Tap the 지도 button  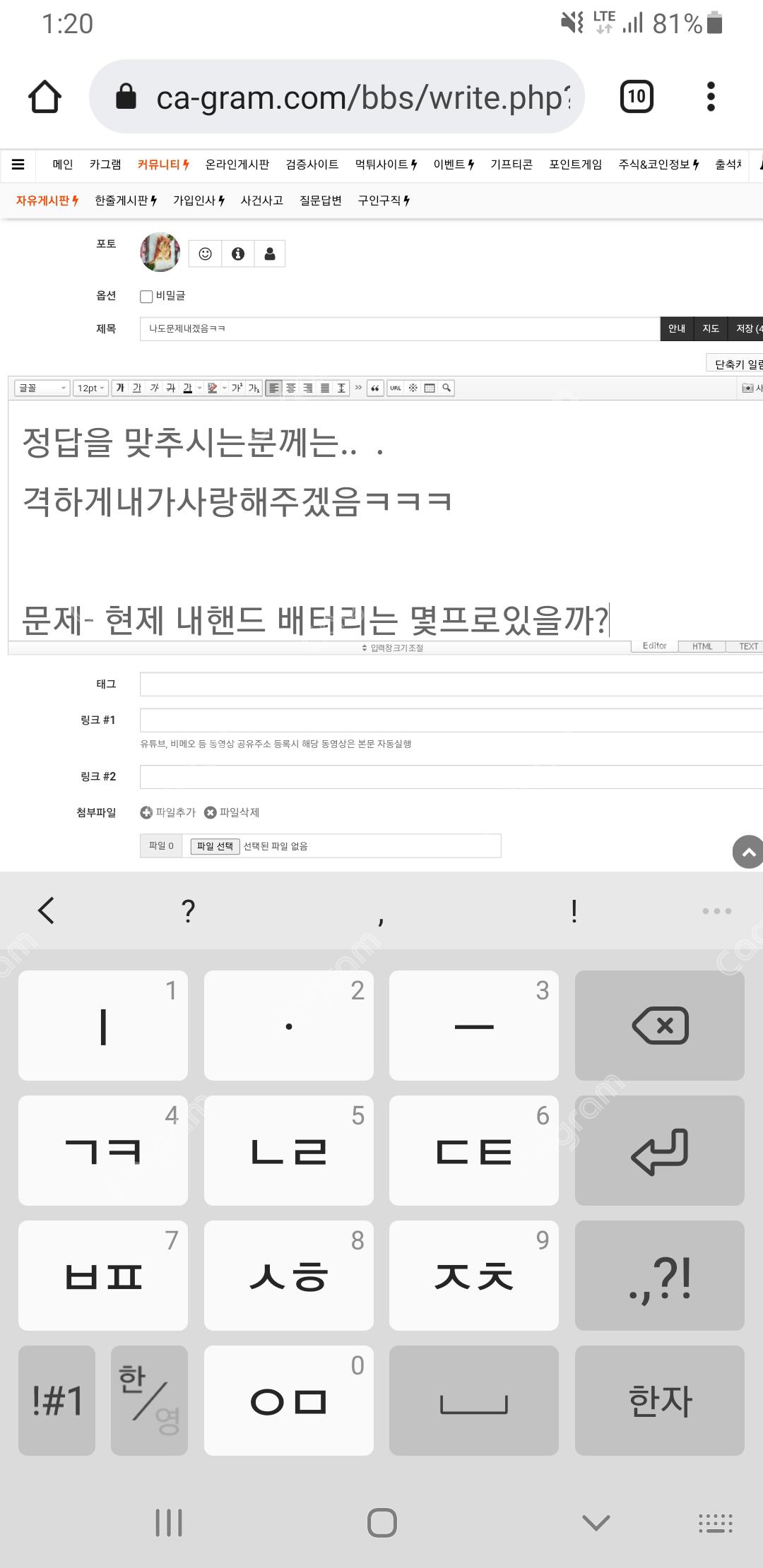[710, 329]
